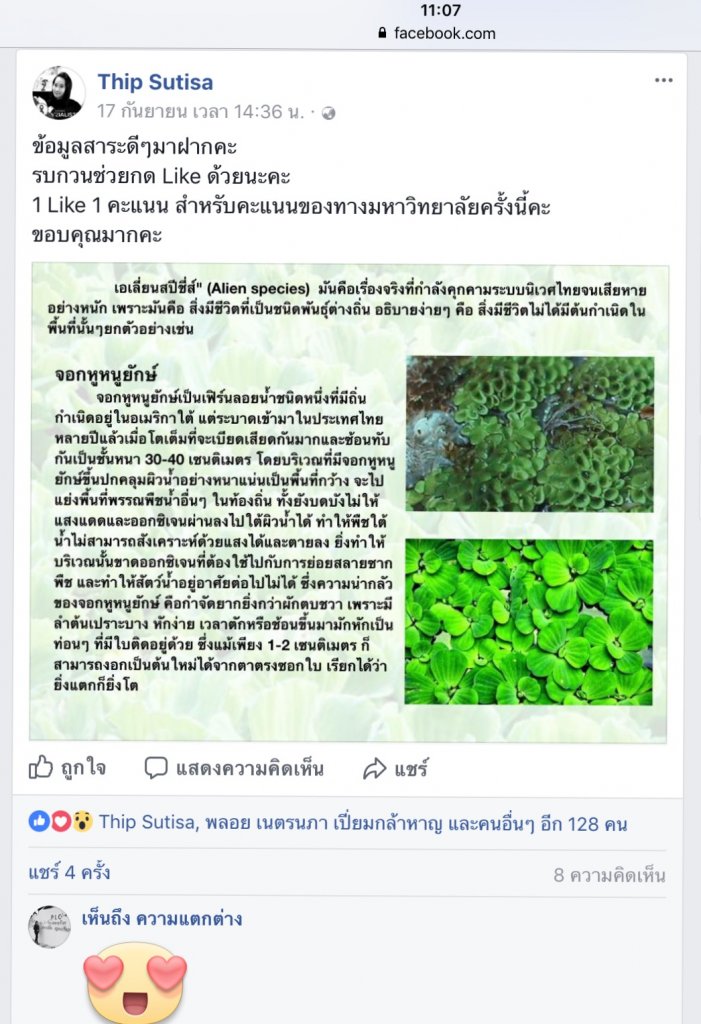Tap Thip Sutisa's profile picture
701x1024 pixels.
click(57, 92)
